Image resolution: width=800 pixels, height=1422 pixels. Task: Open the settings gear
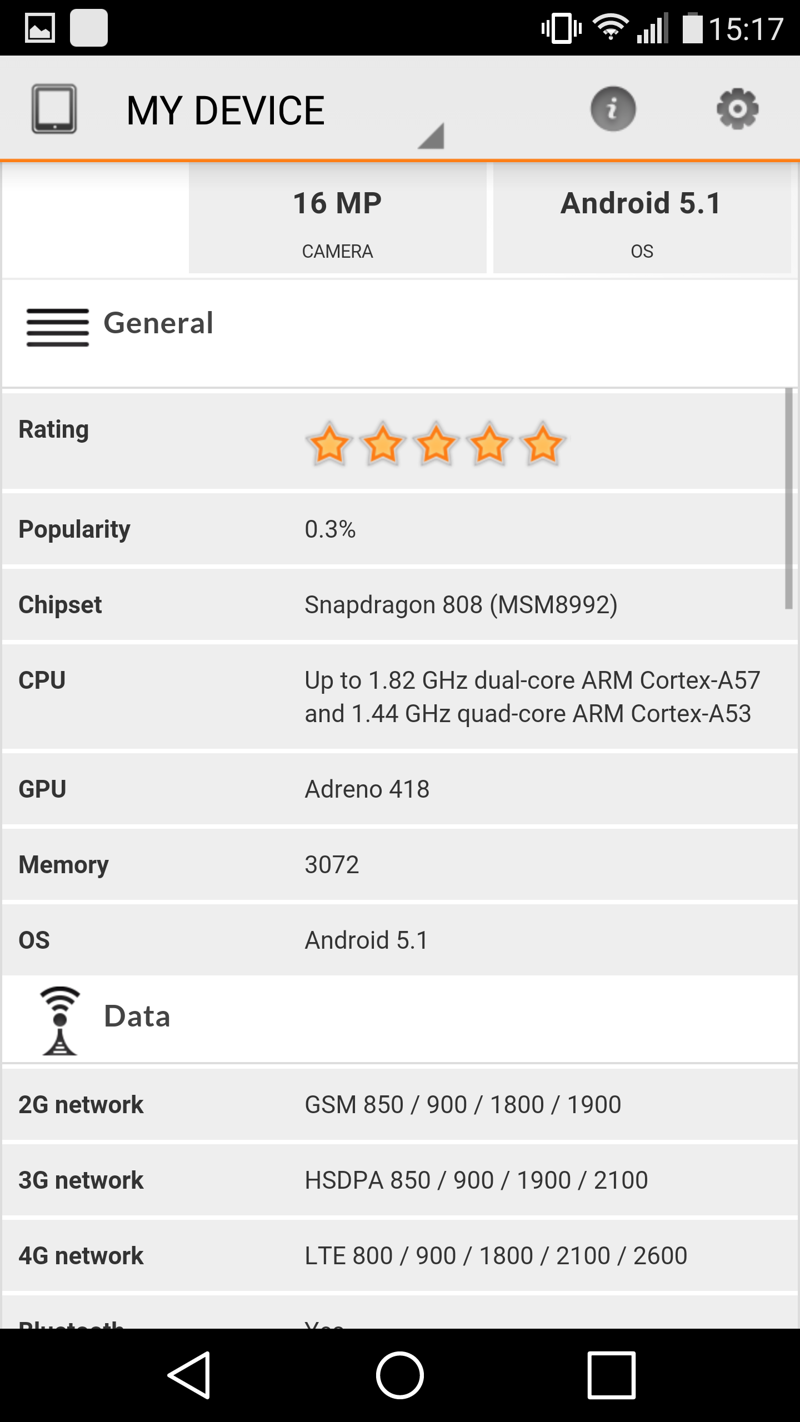(737, 109)
